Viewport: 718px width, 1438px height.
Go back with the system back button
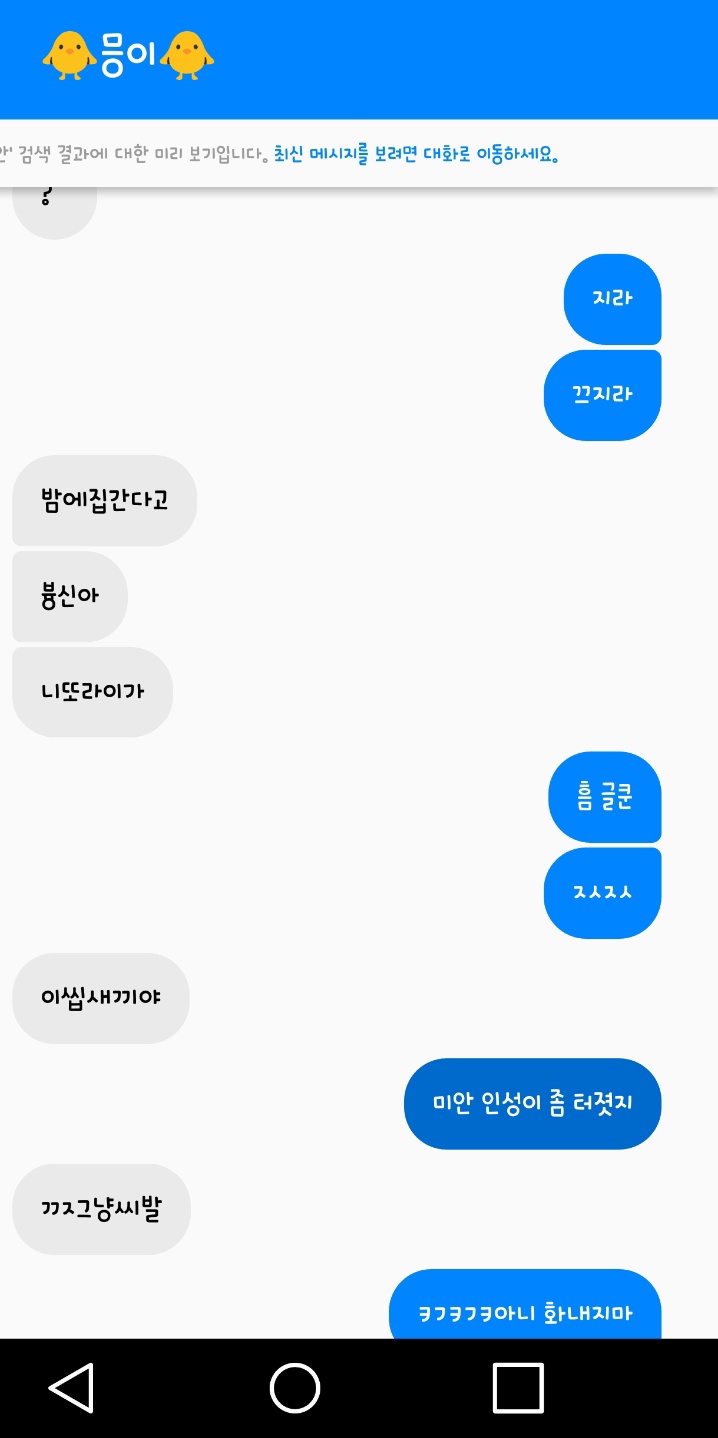72,1388
